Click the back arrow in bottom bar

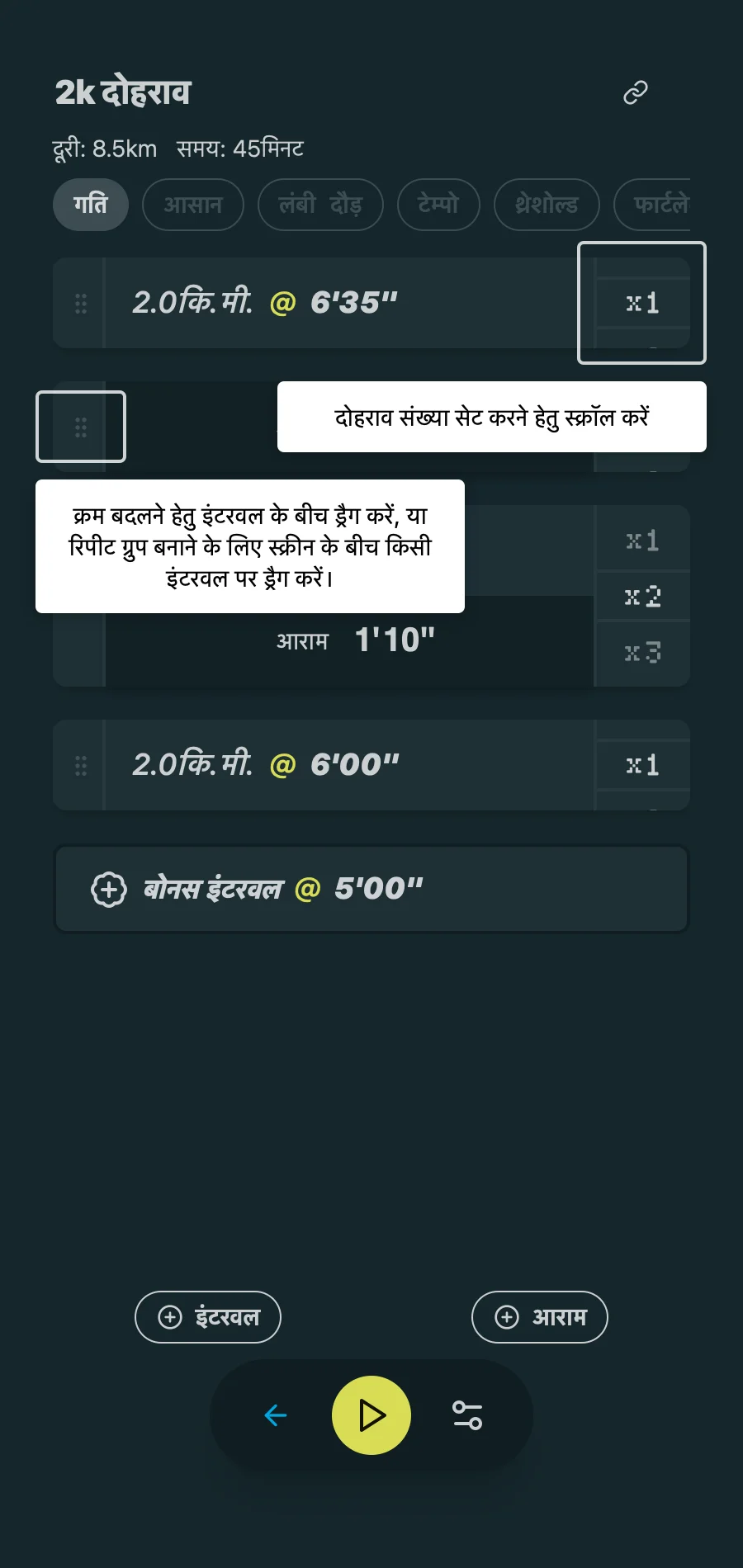coord(276,1415)
